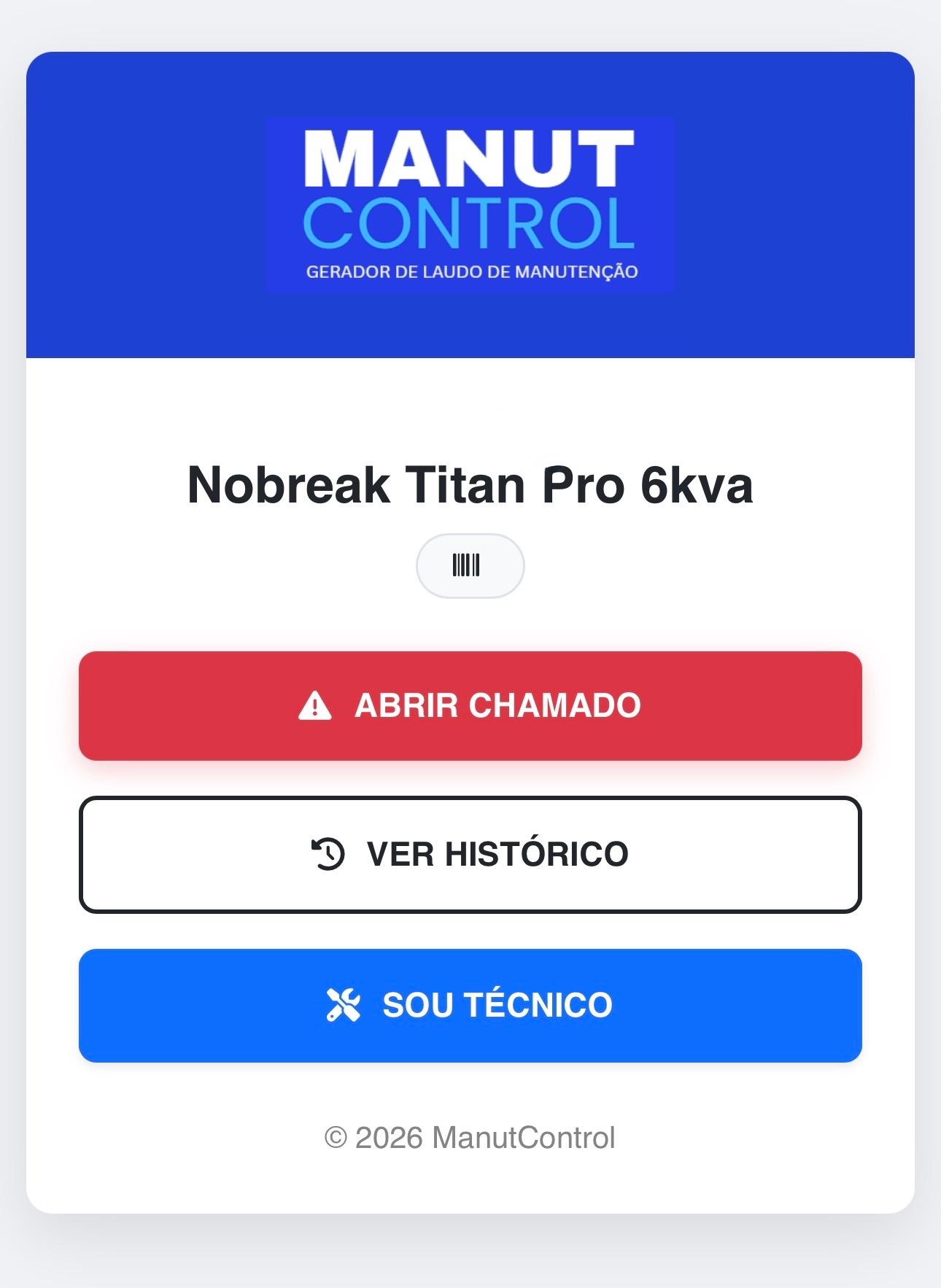Image resolution: width=941 pixels, height=1288 pixels.
Task: Open VER HISTÓRICO to see maintenance history
Action: tap(470, 856)
